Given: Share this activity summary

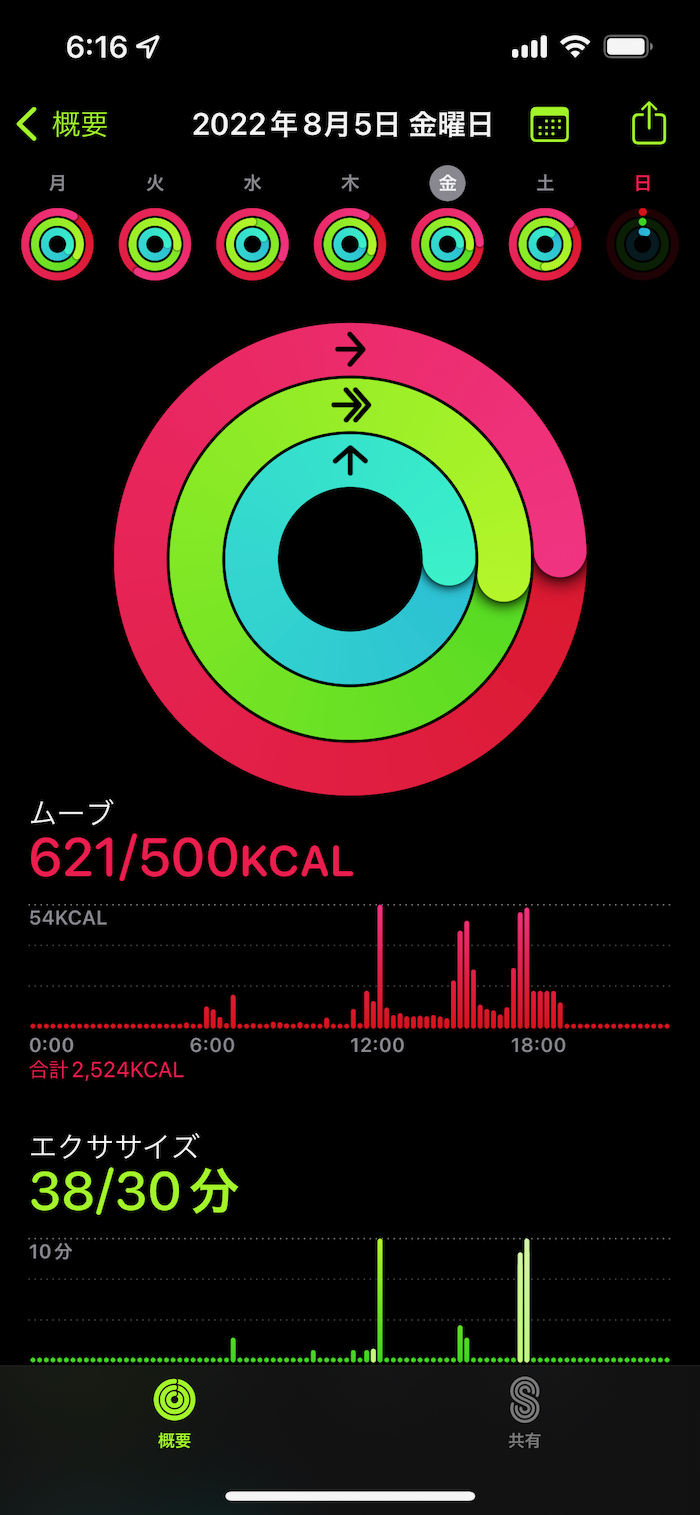Looking at the screenshot, I should pos(649,124).
